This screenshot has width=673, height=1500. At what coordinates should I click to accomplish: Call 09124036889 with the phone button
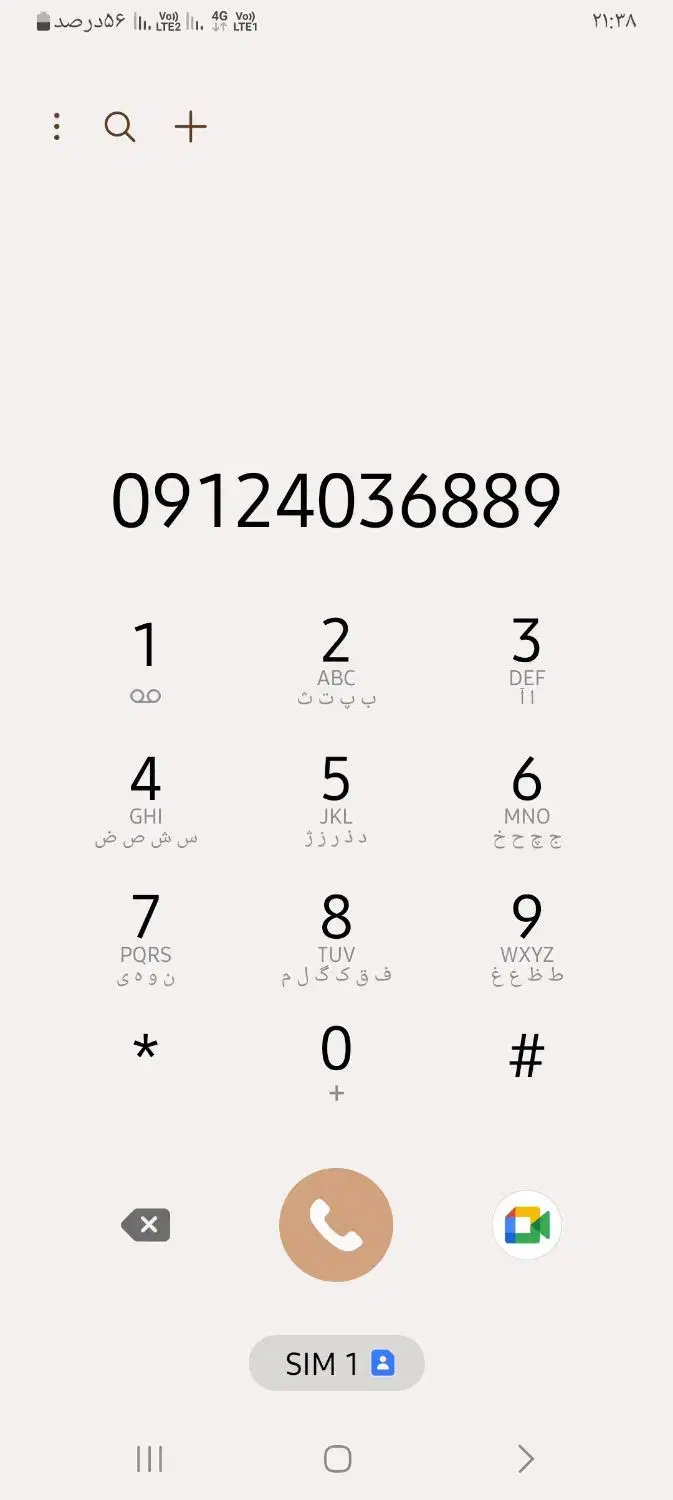(336, 1225)
